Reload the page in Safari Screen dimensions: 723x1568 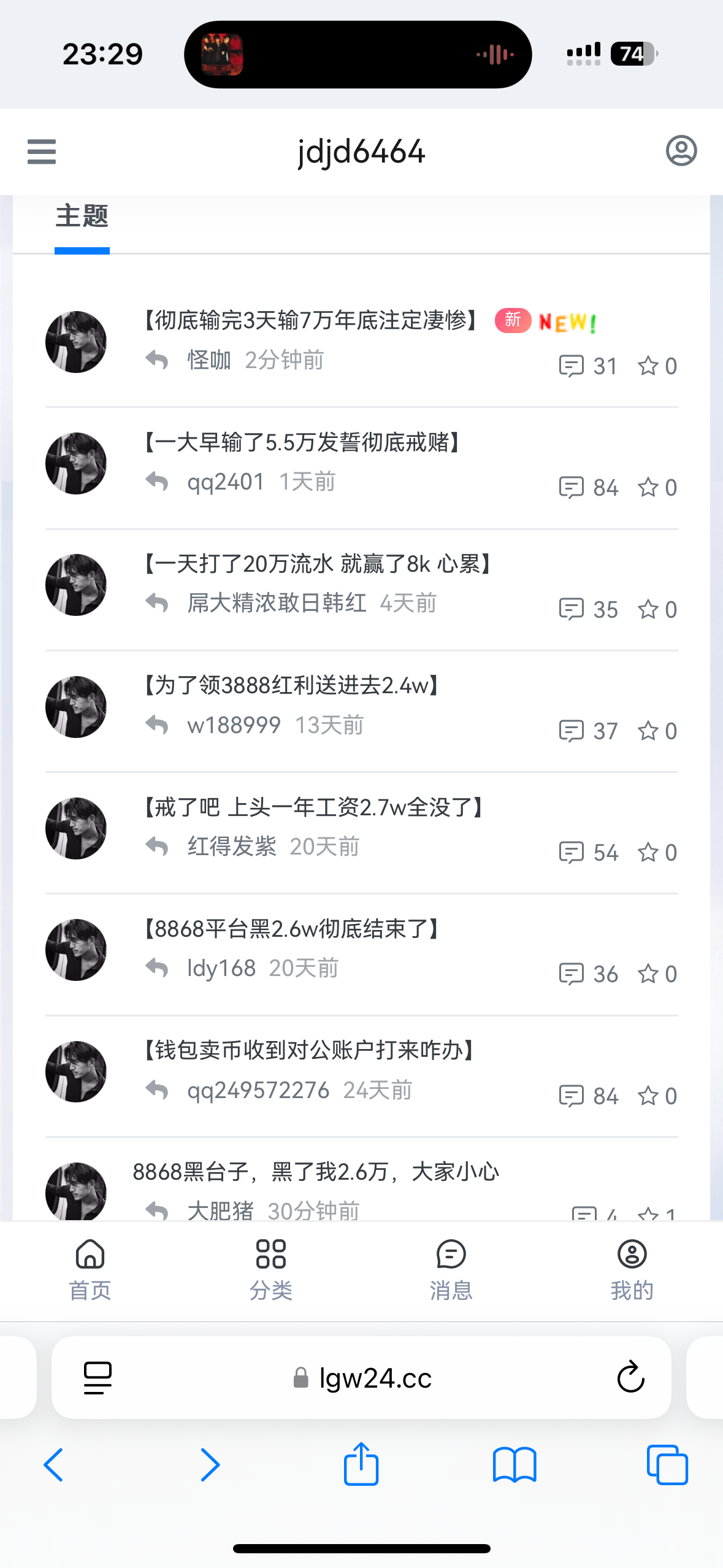pyautogui.click(x=630, y=1378)
